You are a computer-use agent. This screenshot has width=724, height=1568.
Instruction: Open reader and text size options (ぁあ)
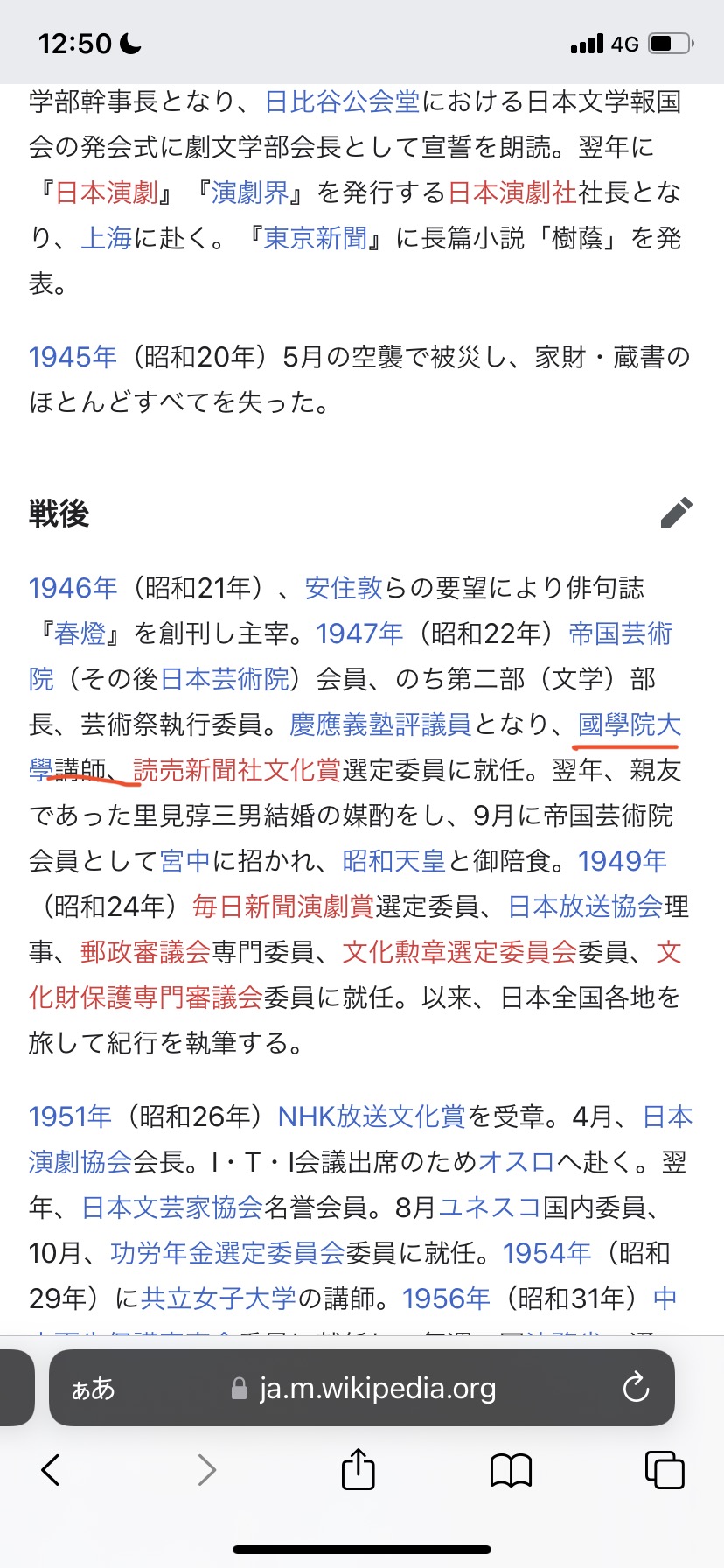[x=93, y=1389]
